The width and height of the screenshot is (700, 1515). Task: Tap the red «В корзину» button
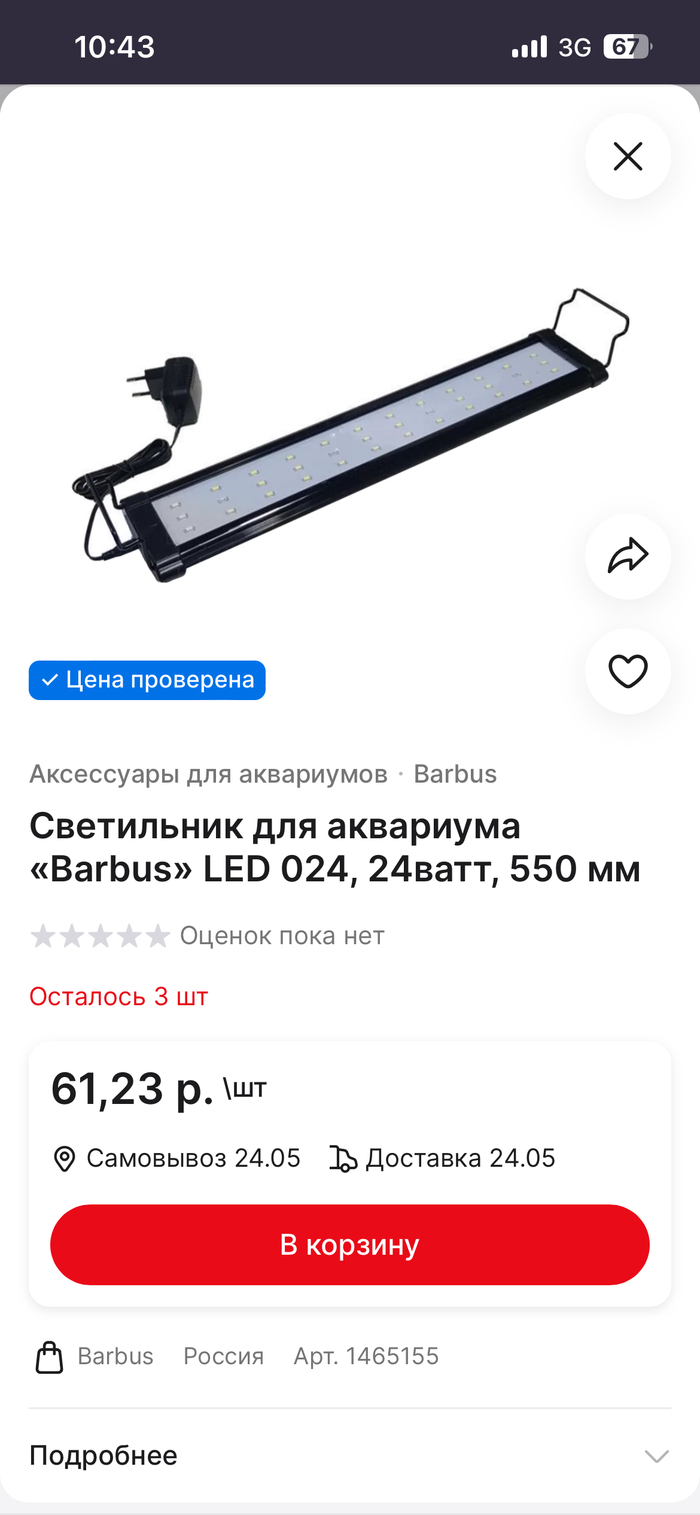(x=349, y=1244)
